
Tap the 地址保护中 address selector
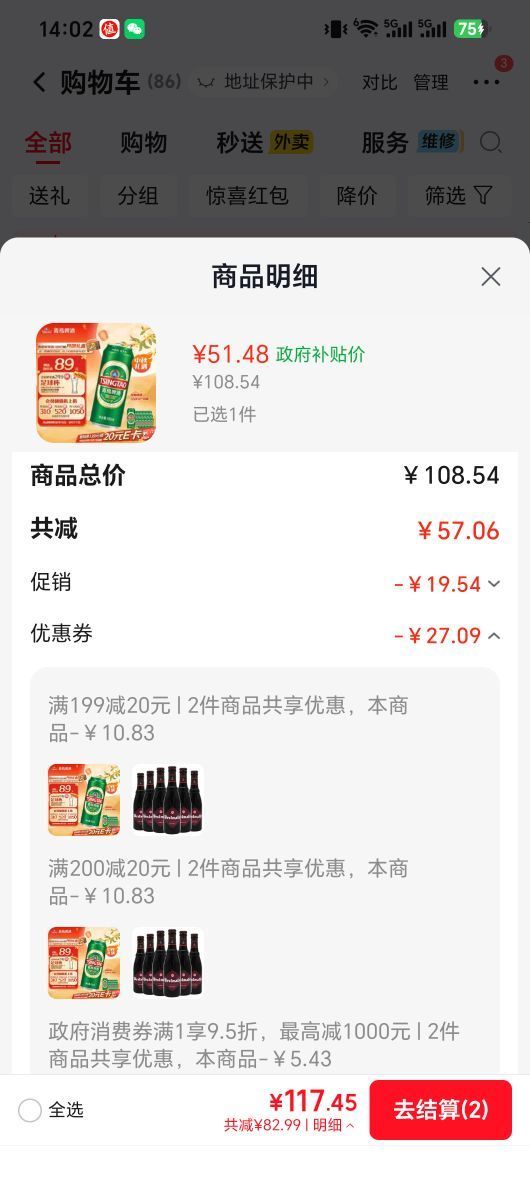pyautogui.click(x=263, y=82)
